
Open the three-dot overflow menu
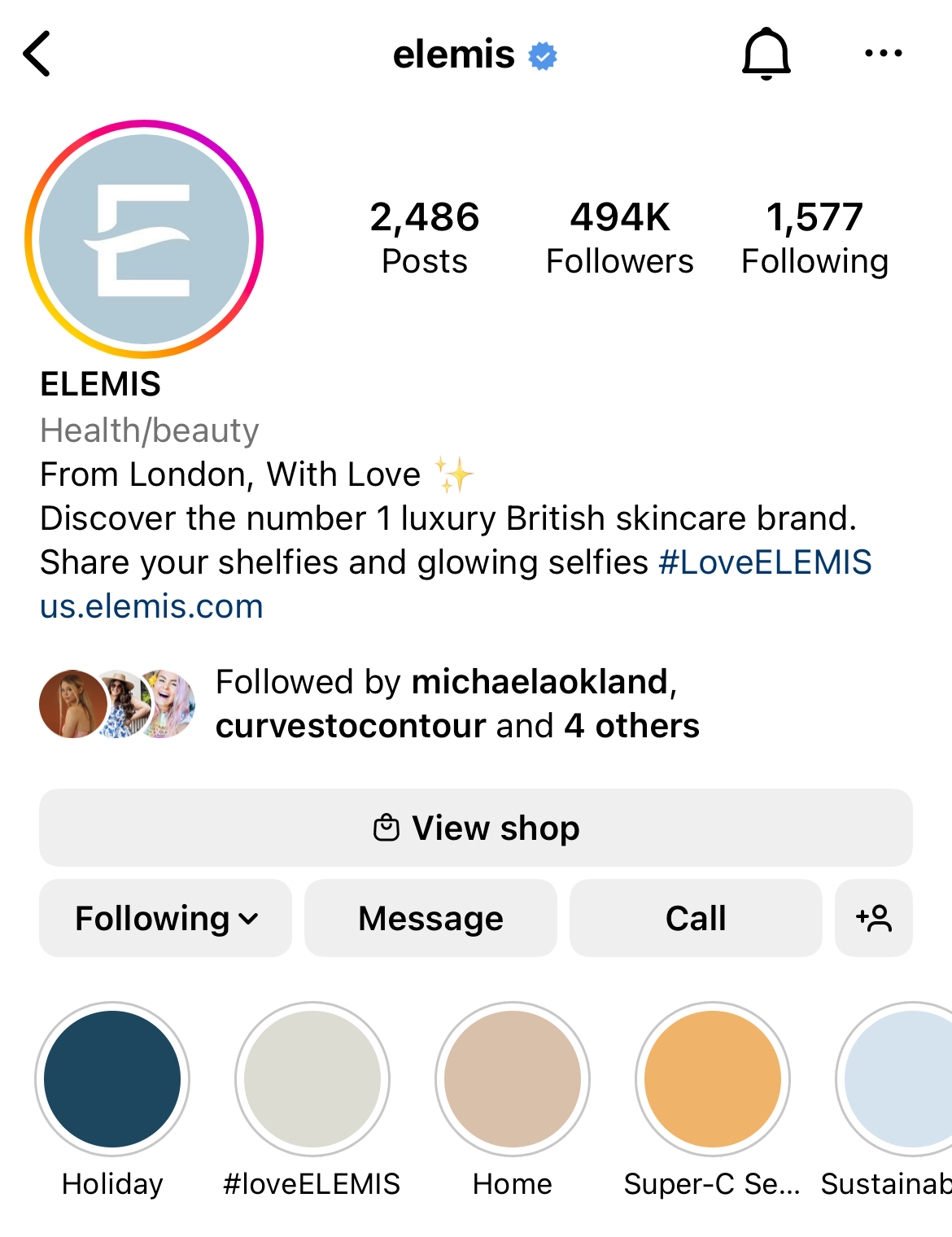[883, 54]
